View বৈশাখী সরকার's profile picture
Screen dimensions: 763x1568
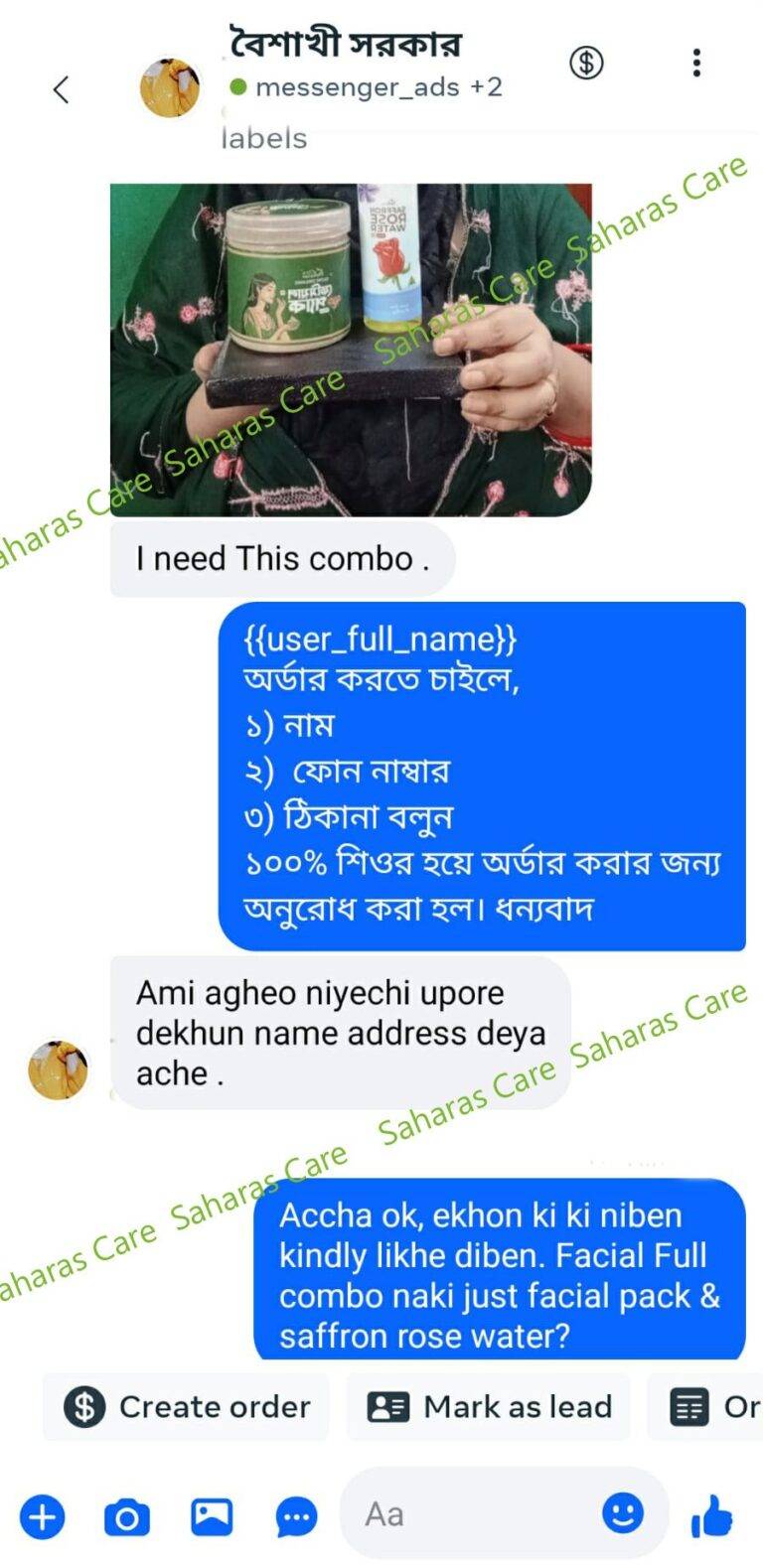[x=170, y=87]
